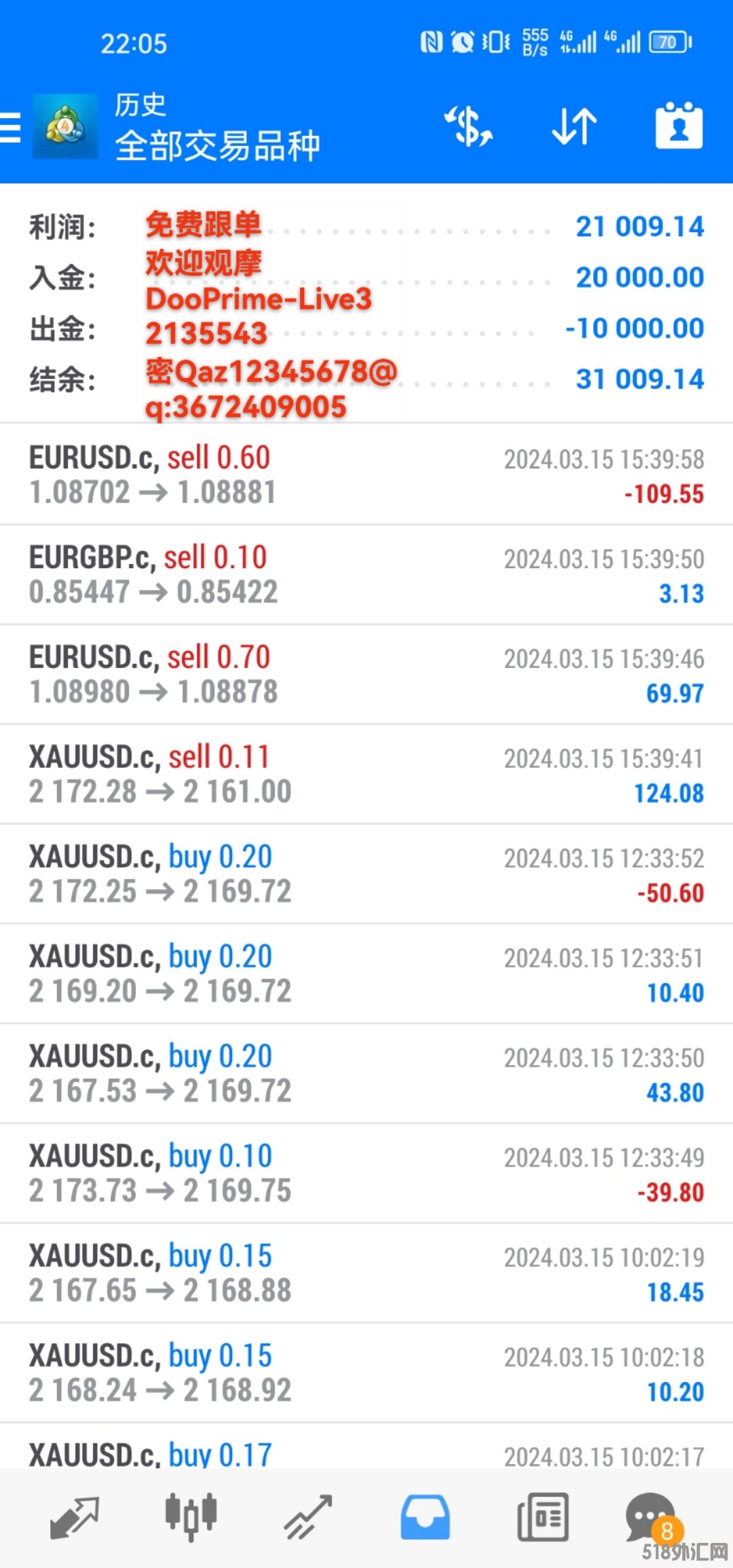Open the sort order options
733x1568 pixels.
click(574, 127)
